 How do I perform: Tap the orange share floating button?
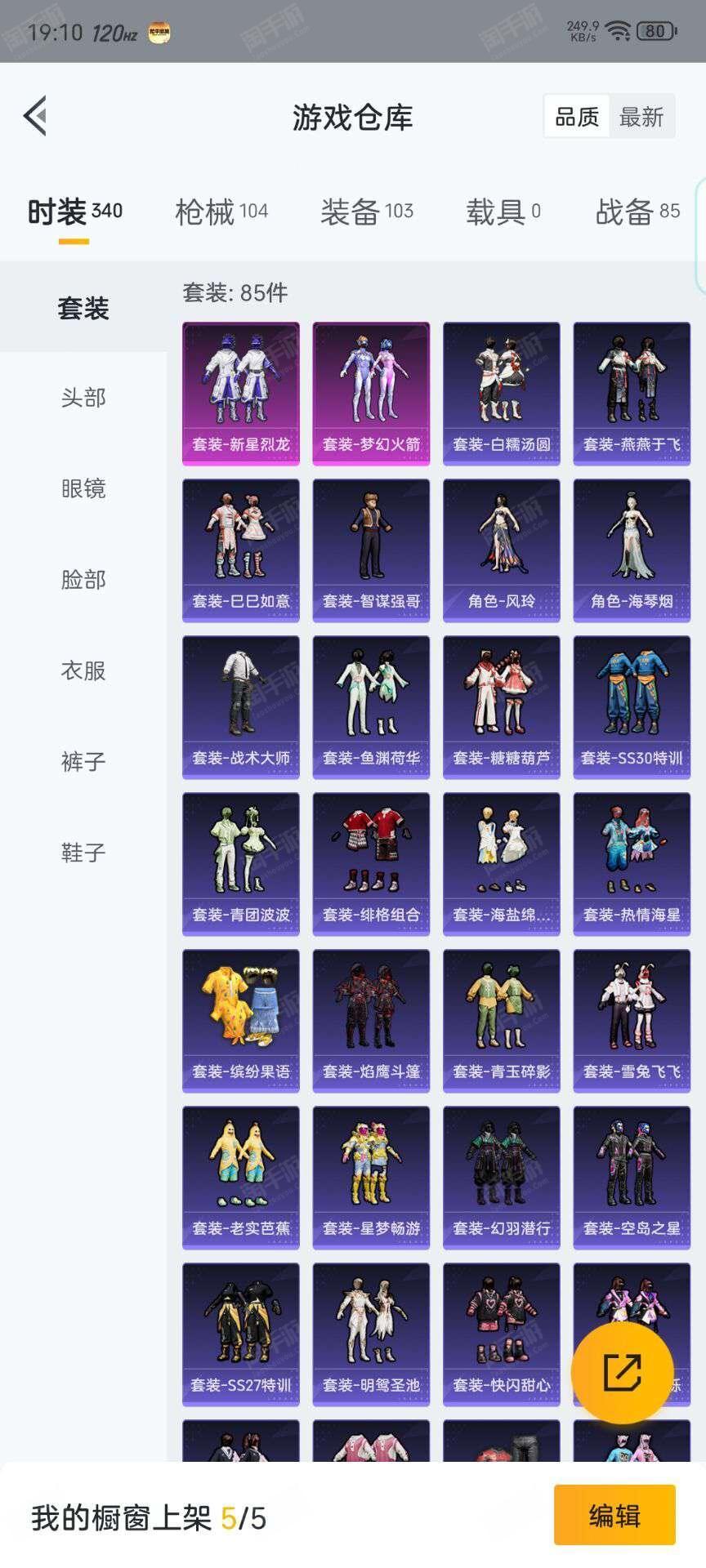(x=623, y=1373)
